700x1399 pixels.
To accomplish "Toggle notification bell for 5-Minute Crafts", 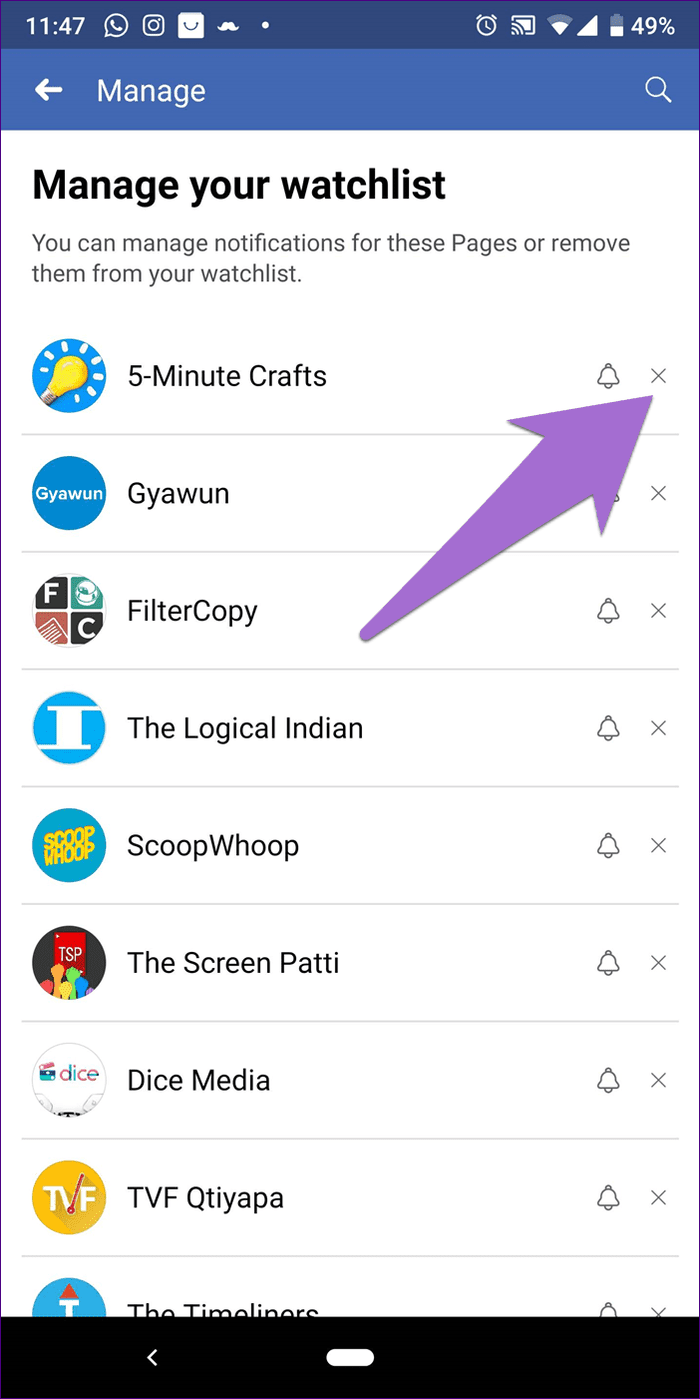I will (x=608, y=376).
